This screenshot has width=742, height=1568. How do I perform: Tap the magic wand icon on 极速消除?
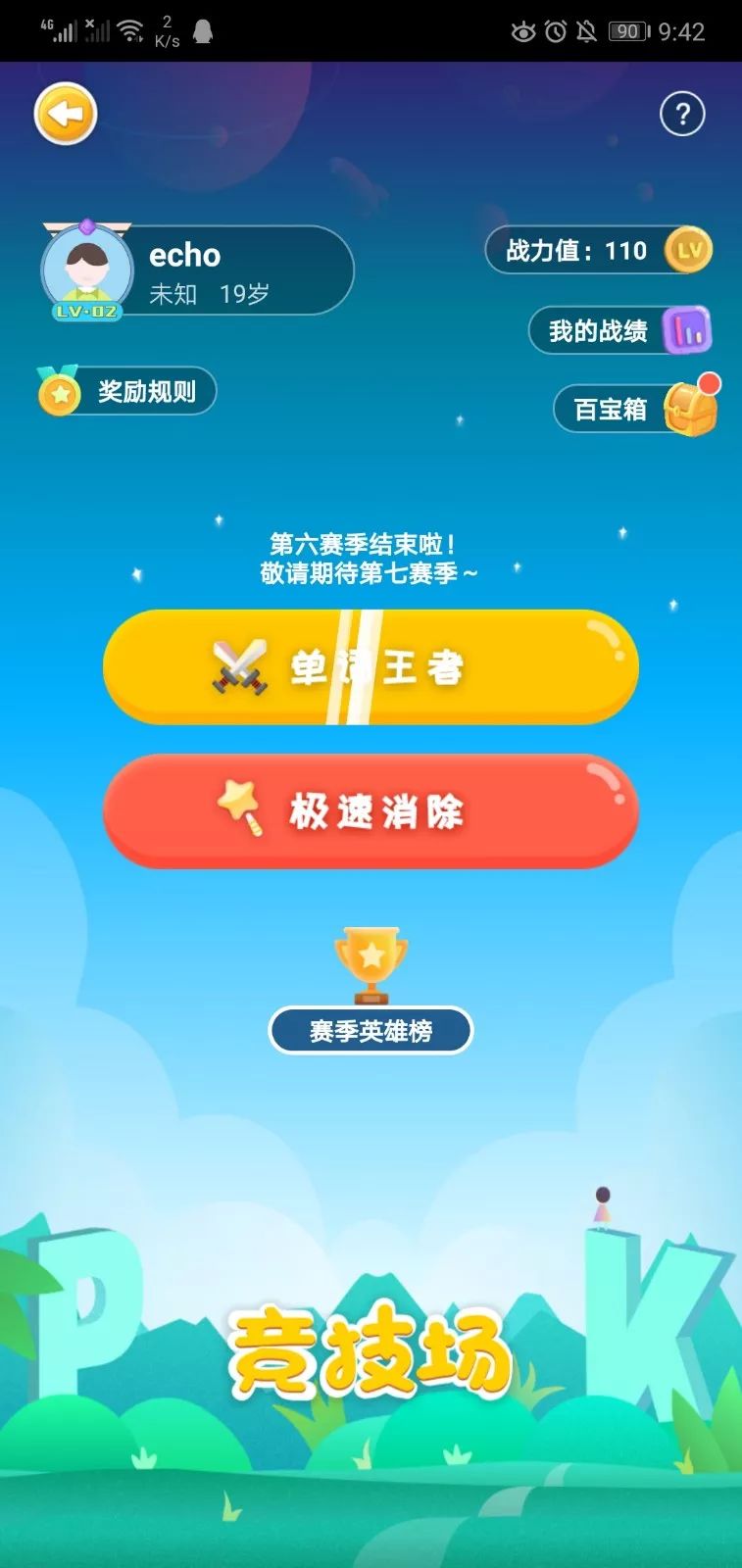tap(239, 808)
